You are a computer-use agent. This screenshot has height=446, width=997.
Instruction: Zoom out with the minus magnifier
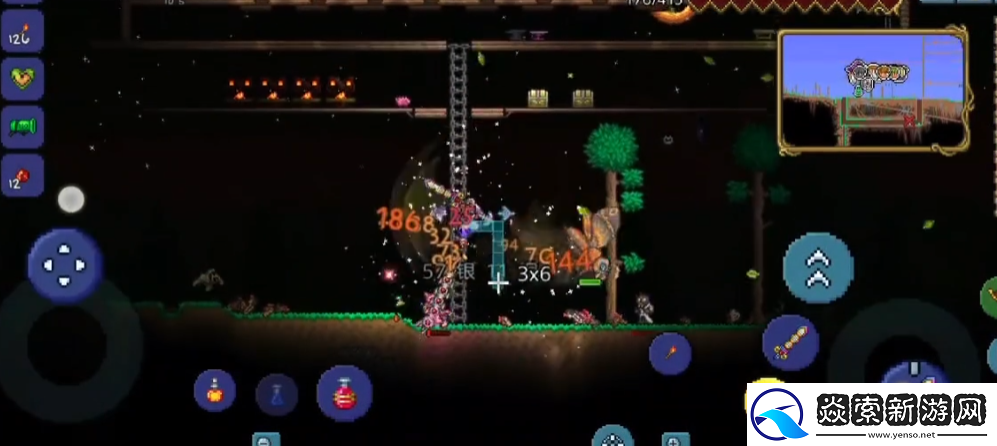tap(266, 440)
